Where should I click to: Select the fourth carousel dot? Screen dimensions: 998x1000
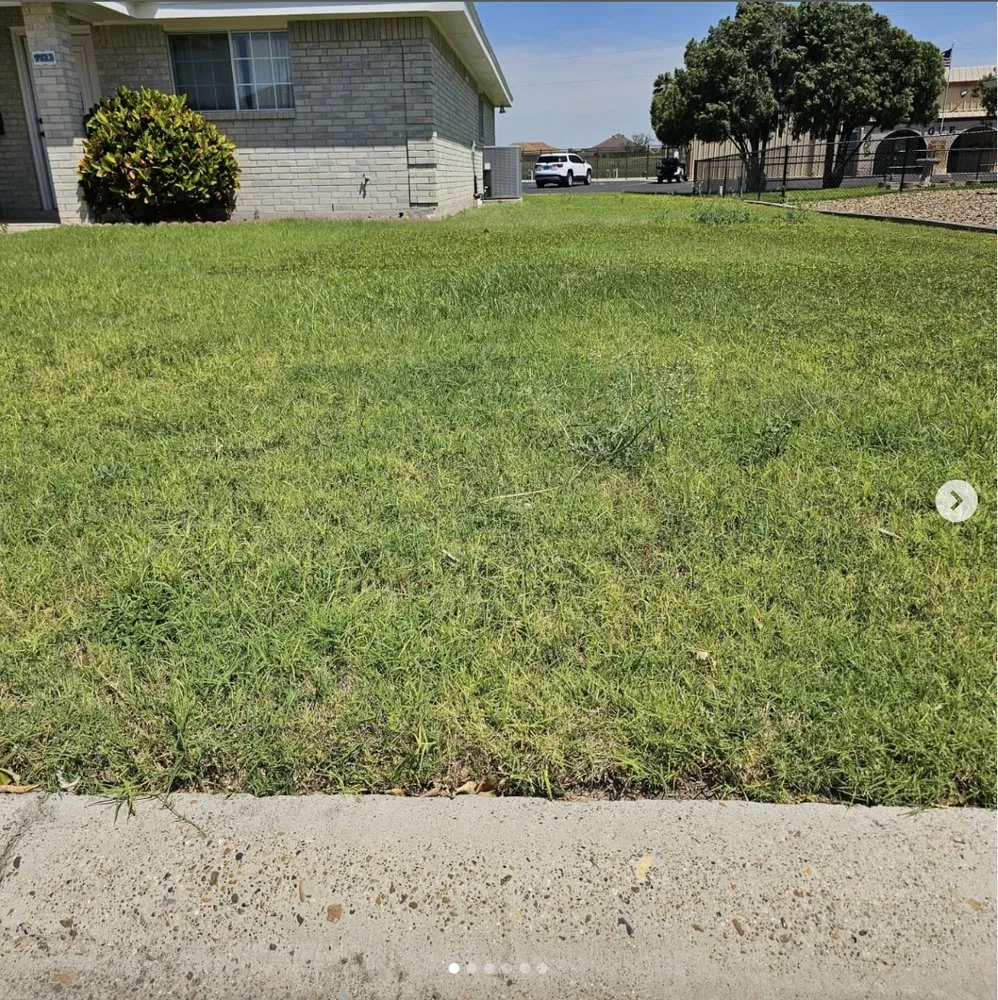pyautogui.click(x=507, y=968)
